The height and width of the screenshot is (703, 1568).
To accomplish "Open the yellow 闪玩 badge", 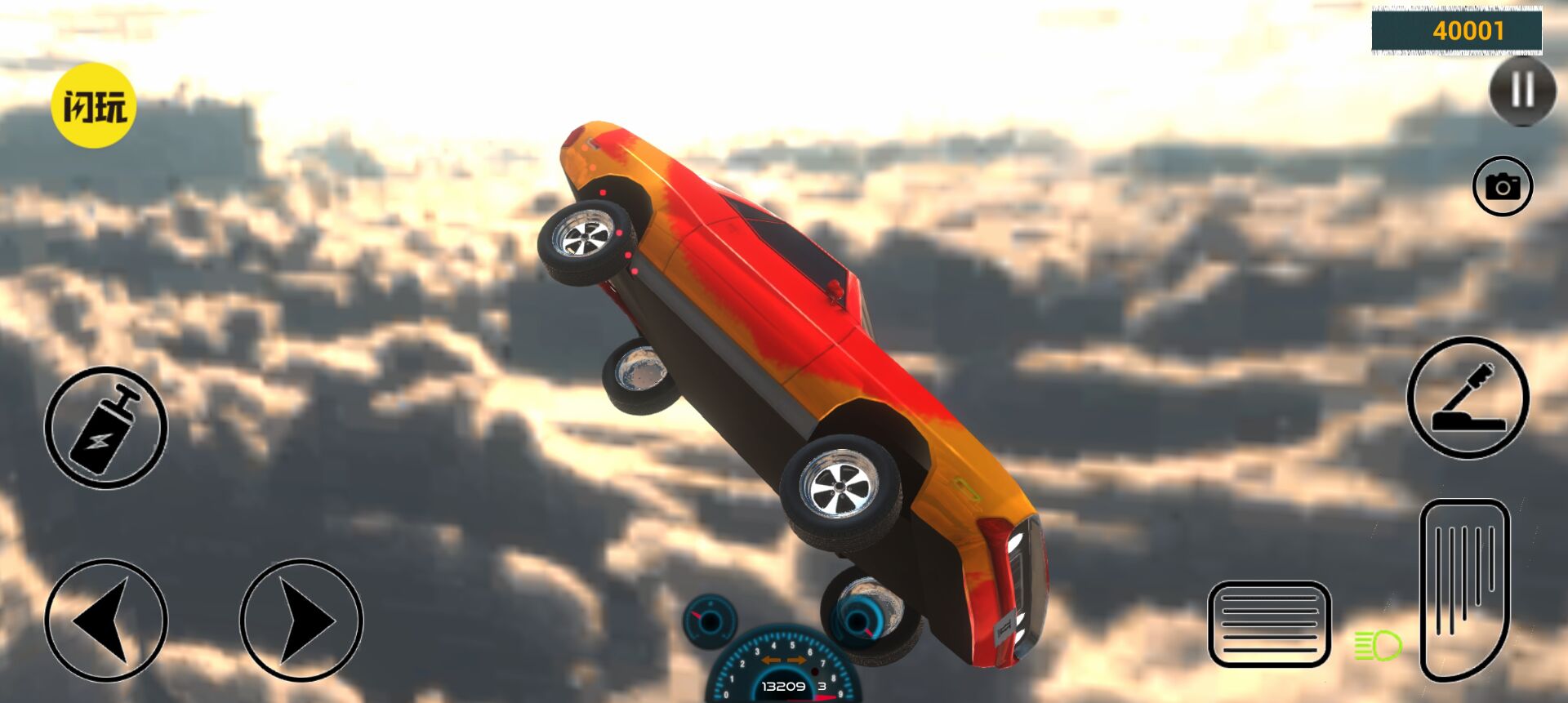I will click(x=94, y=105).
